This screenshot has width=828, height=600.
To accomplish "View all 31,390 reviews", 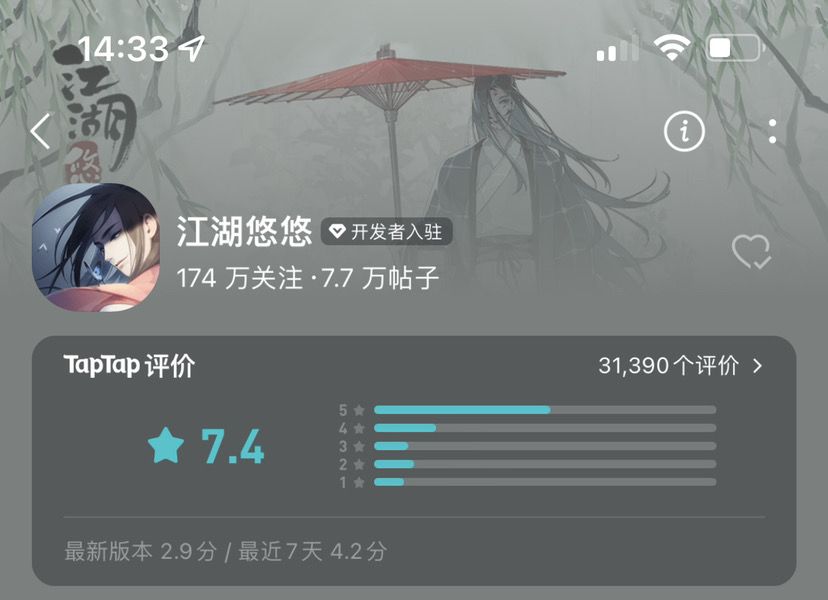I will tap(680, 365).
